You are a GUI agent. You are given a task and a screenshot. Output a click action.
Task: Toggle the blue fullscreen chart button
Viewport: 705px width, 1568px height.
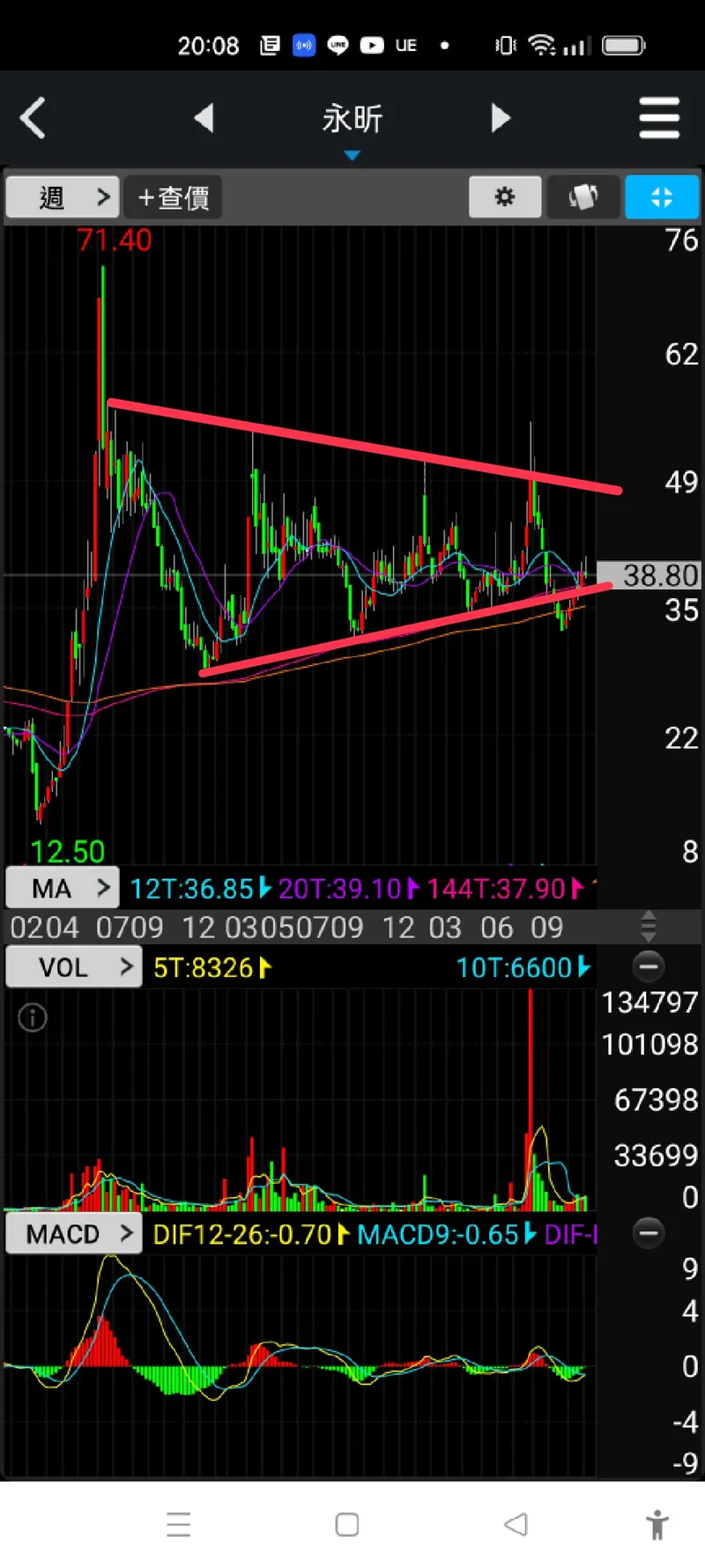coord(662,196)
